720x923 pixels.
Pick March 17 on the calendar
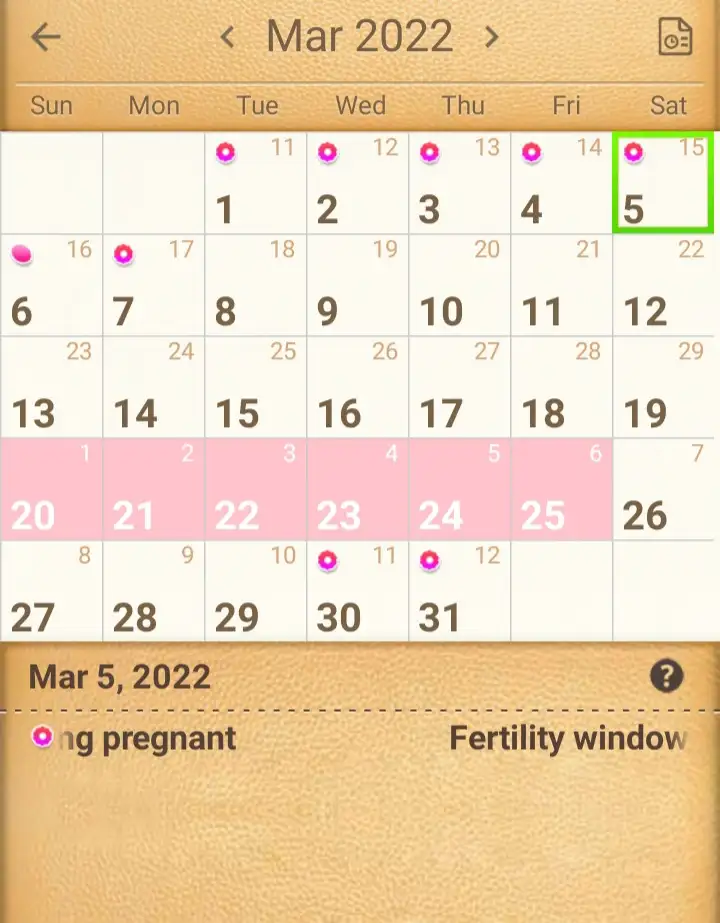click(459, 388)
